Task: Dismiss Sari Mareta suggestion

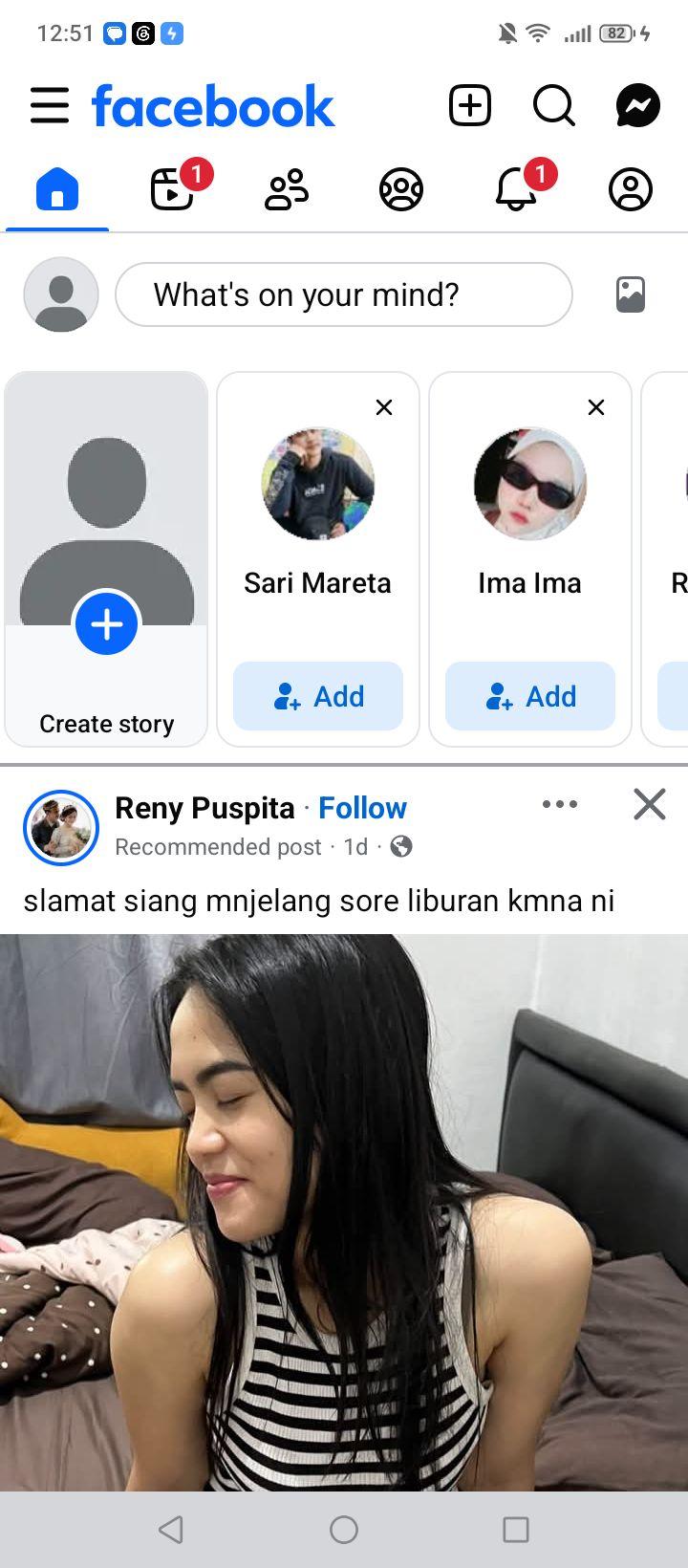Action: [x=384, y=407]
